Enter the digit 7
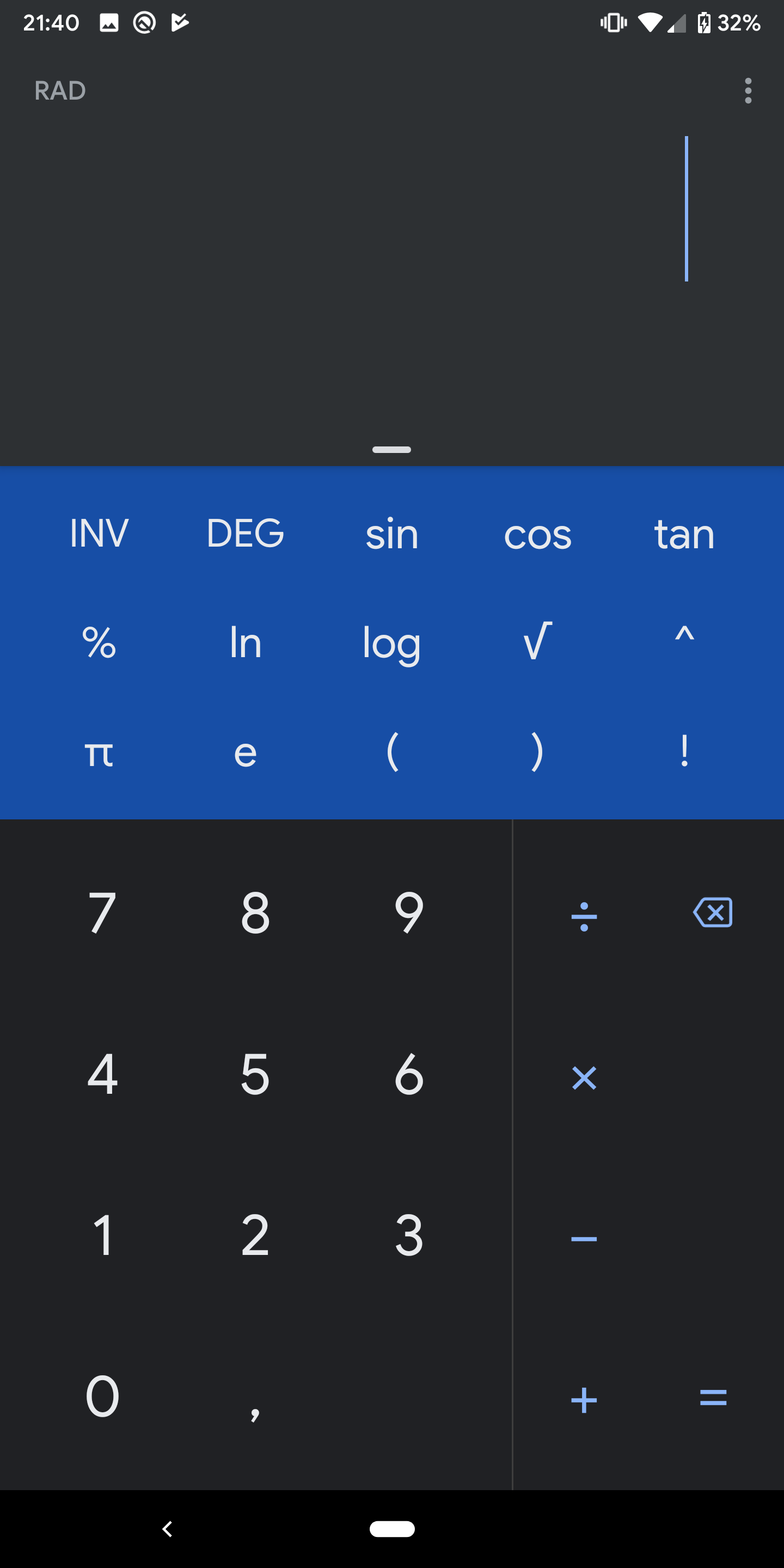This screenshot has height=1568, width=784. point(102,912)
